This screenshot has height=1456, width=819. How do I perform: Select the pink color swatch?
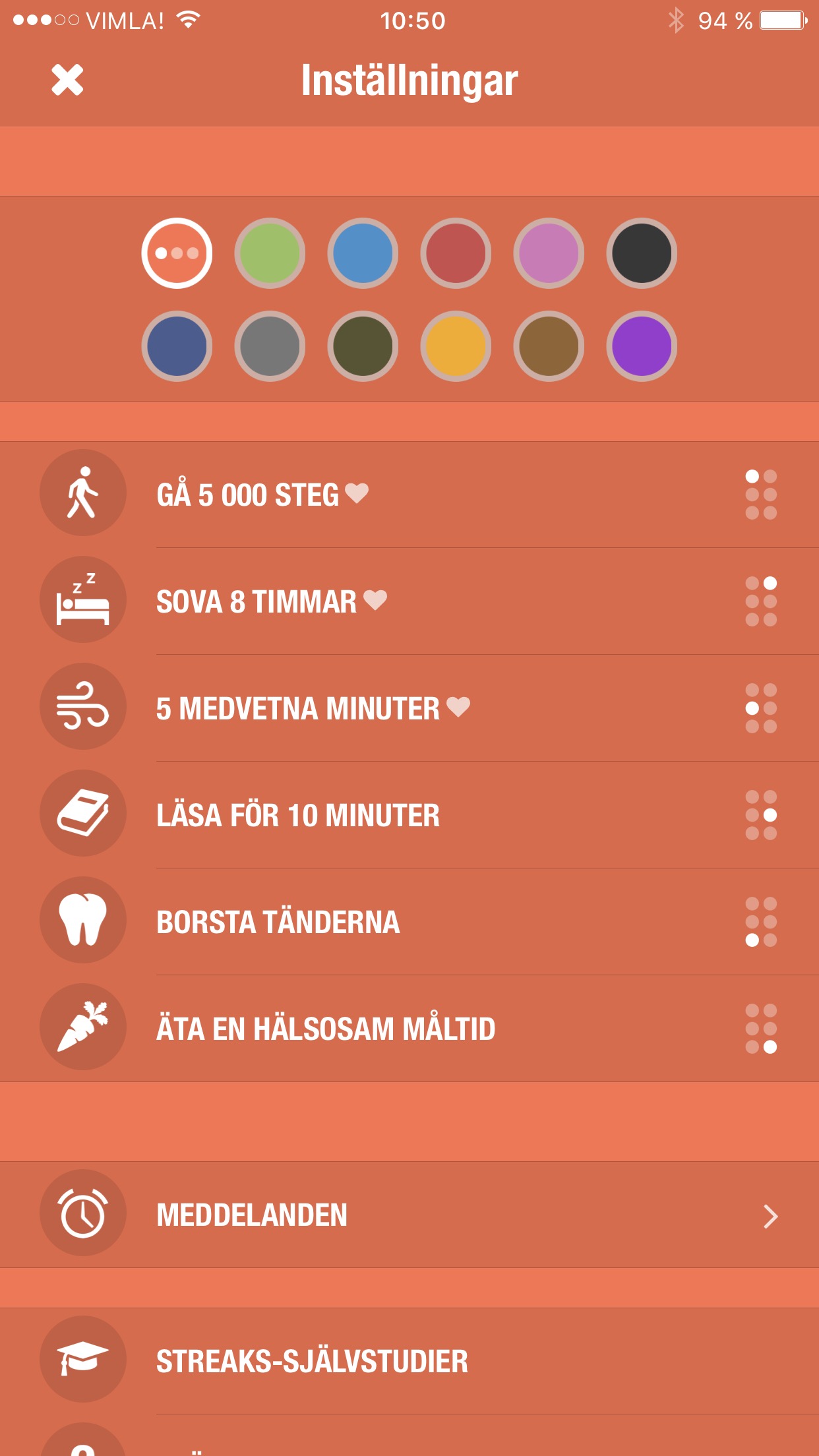[549, 253]
